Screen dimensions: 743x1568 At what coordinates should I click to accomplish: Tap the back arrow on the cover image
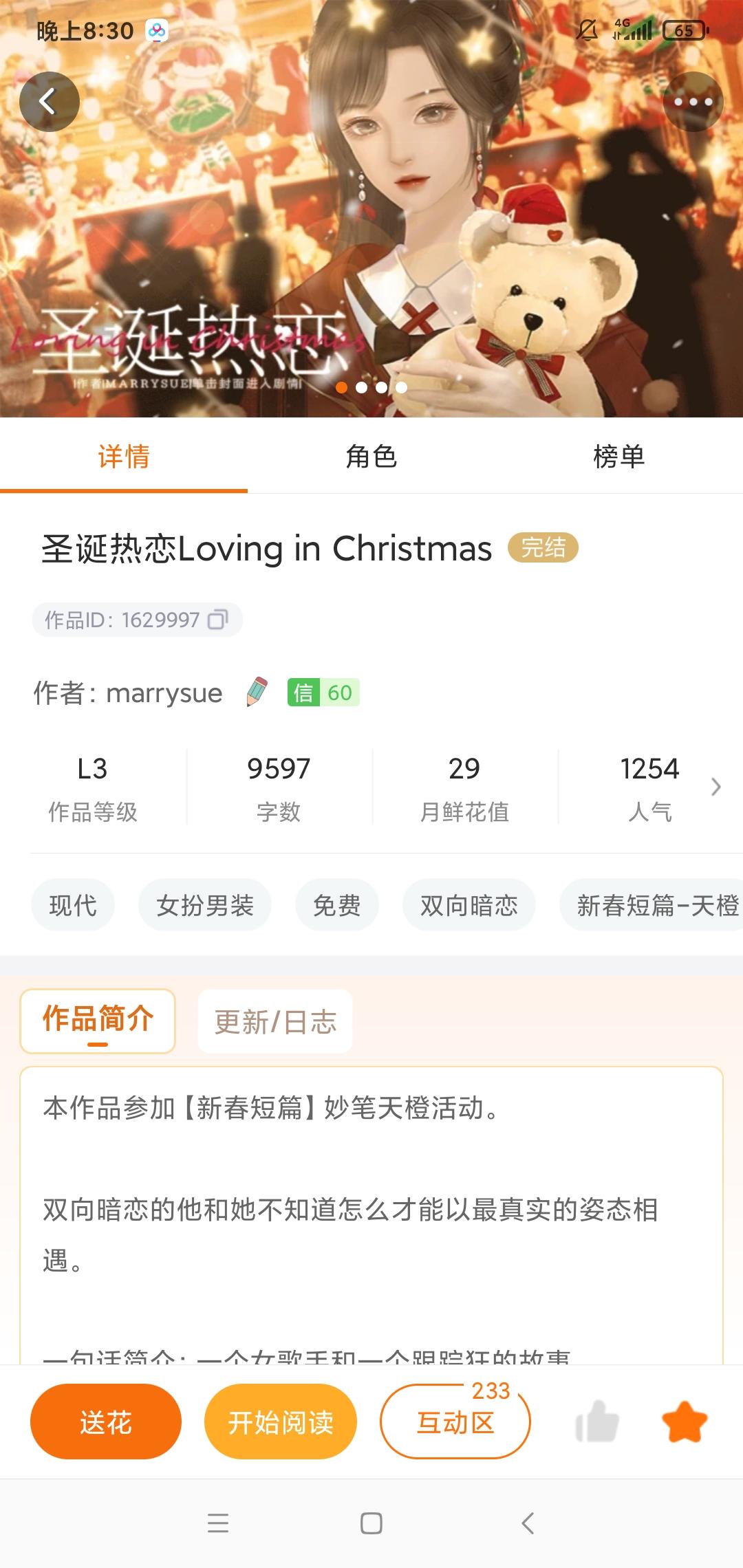[49, 100]
